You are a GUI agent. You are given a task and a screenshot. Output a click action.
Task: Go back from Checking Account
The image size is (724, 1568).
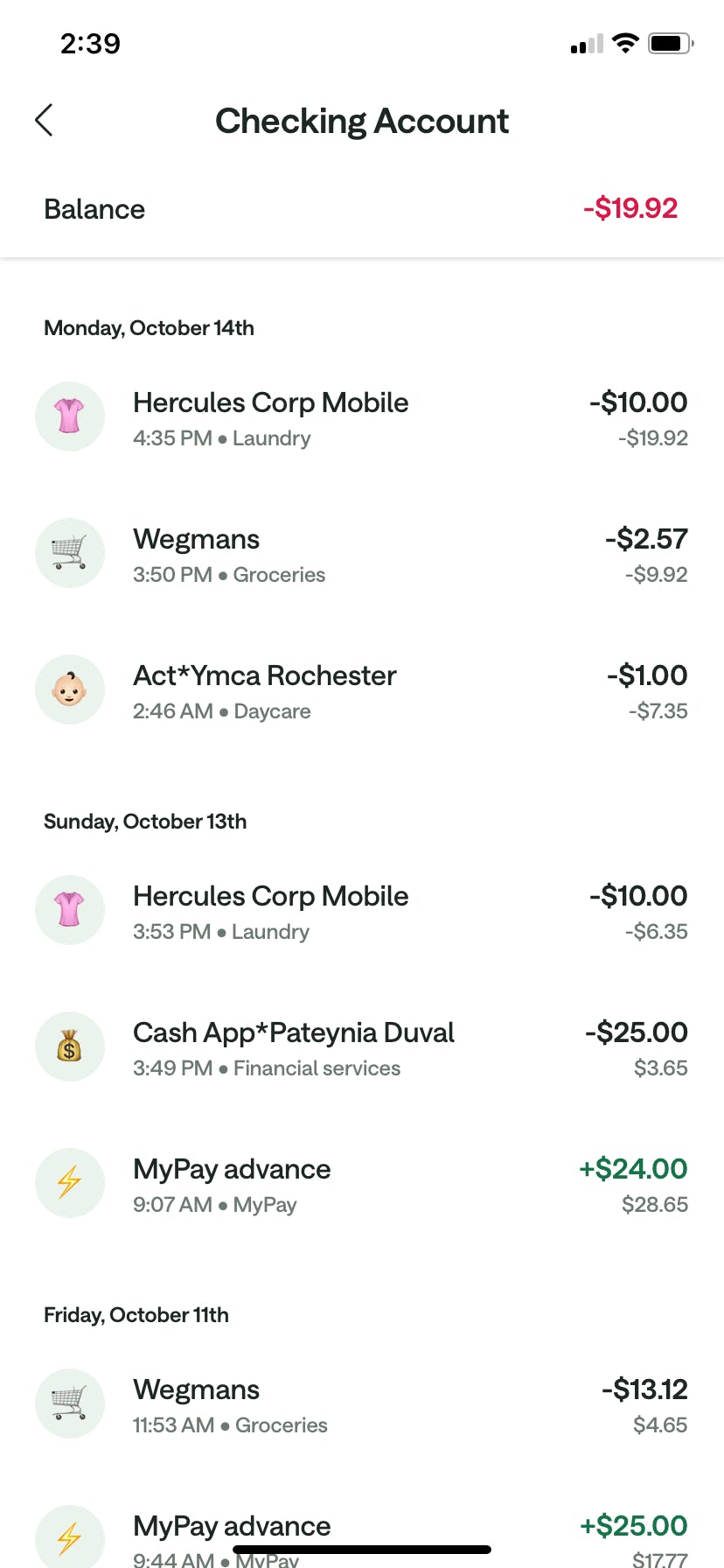point(44,121)
